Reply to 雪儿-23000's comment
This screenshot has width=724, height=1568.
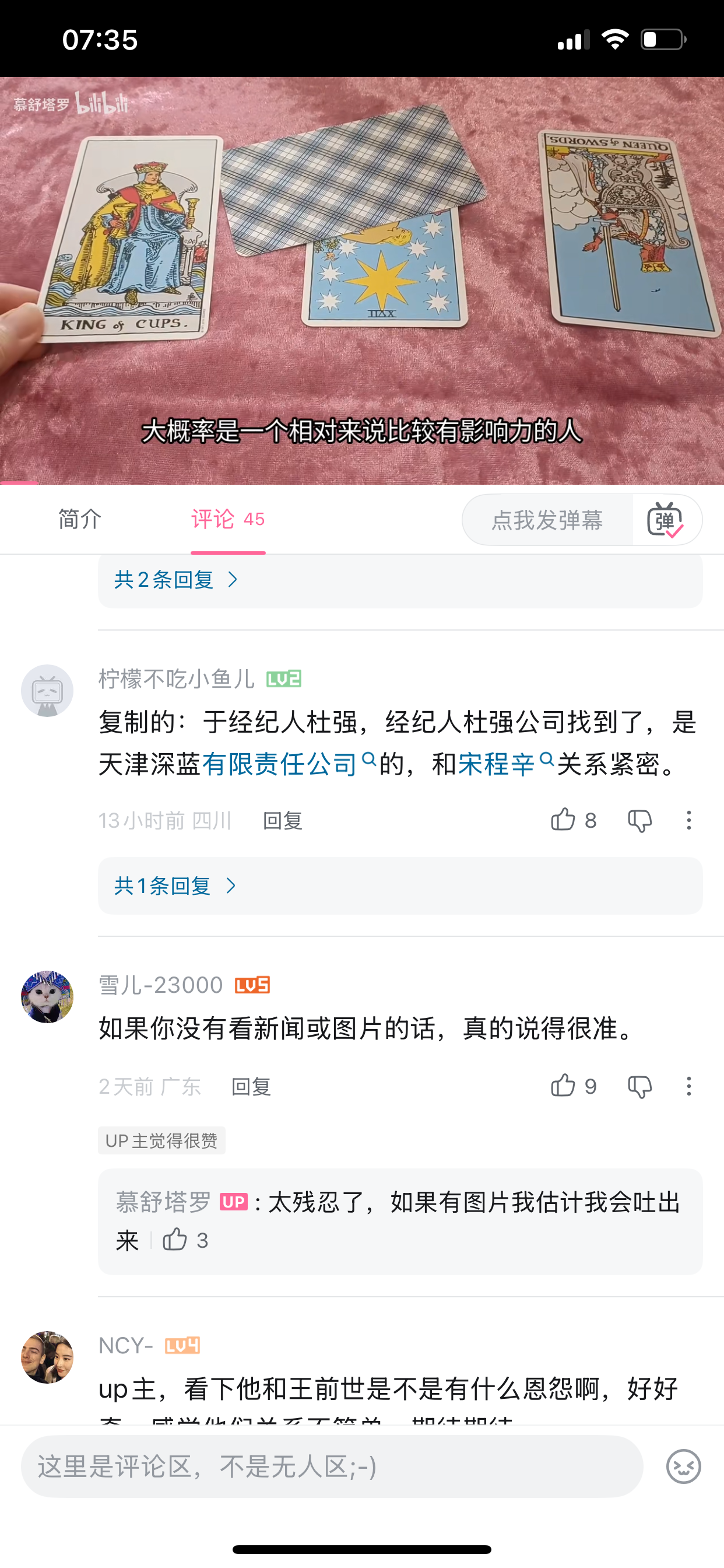[251, 1087]
